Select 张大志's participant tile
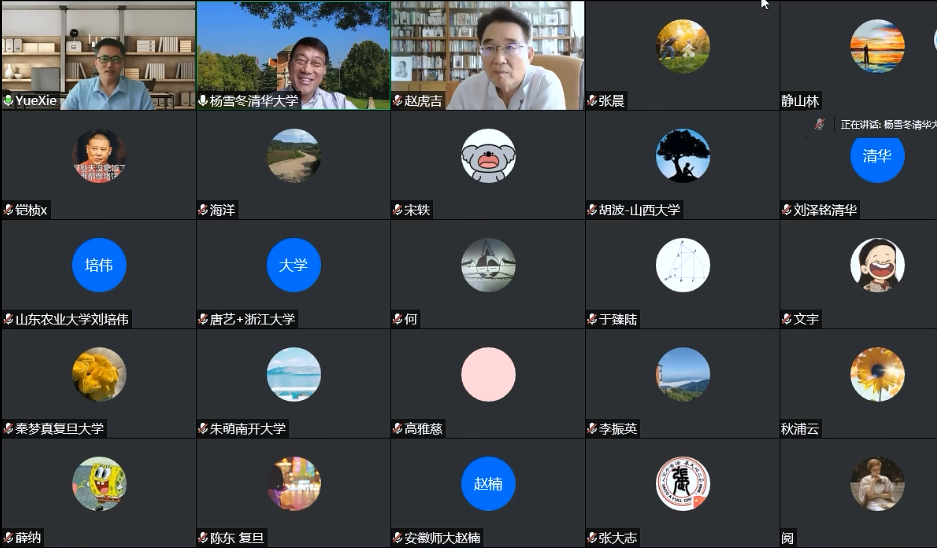 [682, 492]
